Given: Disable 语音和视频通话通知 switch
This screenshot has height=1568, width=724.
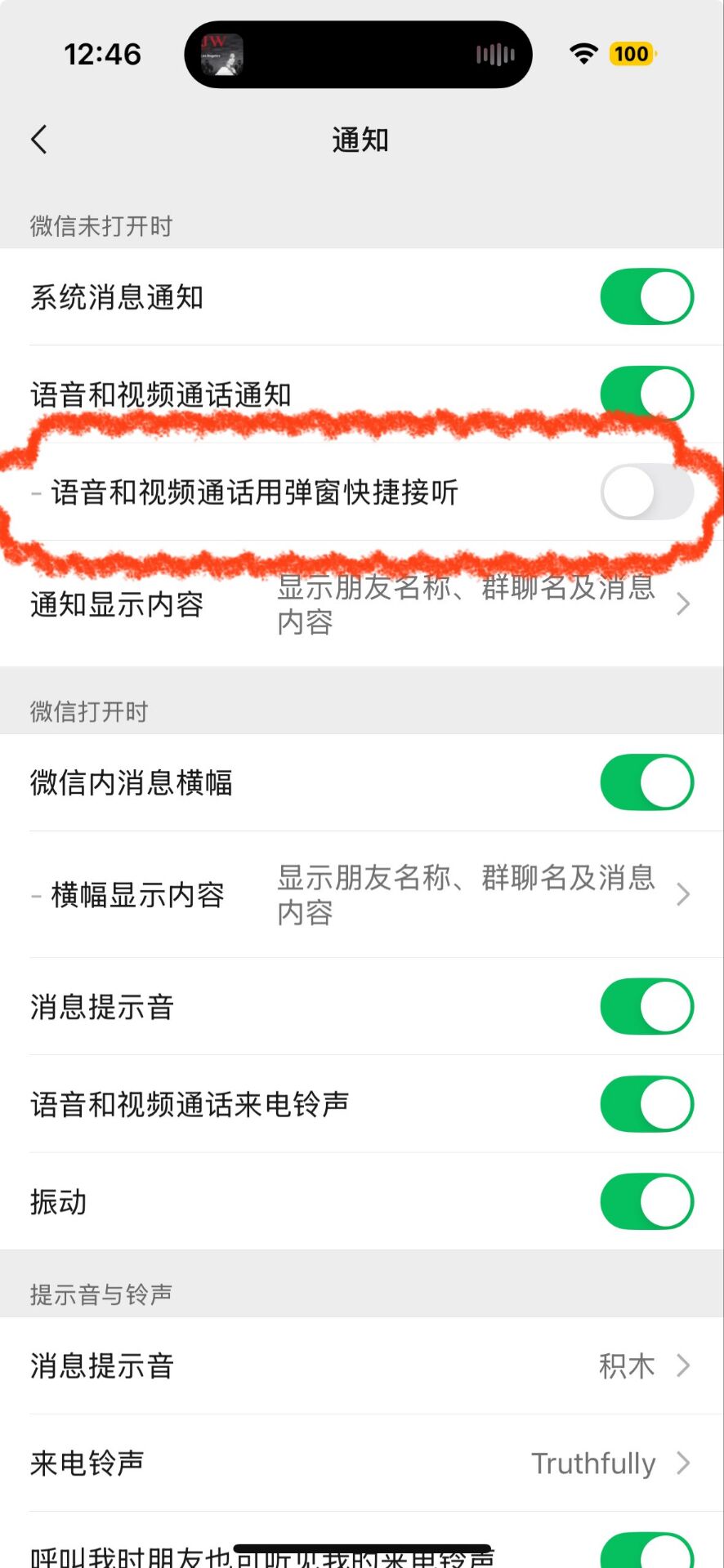Looking at the screenshot, I should [646, 394].
